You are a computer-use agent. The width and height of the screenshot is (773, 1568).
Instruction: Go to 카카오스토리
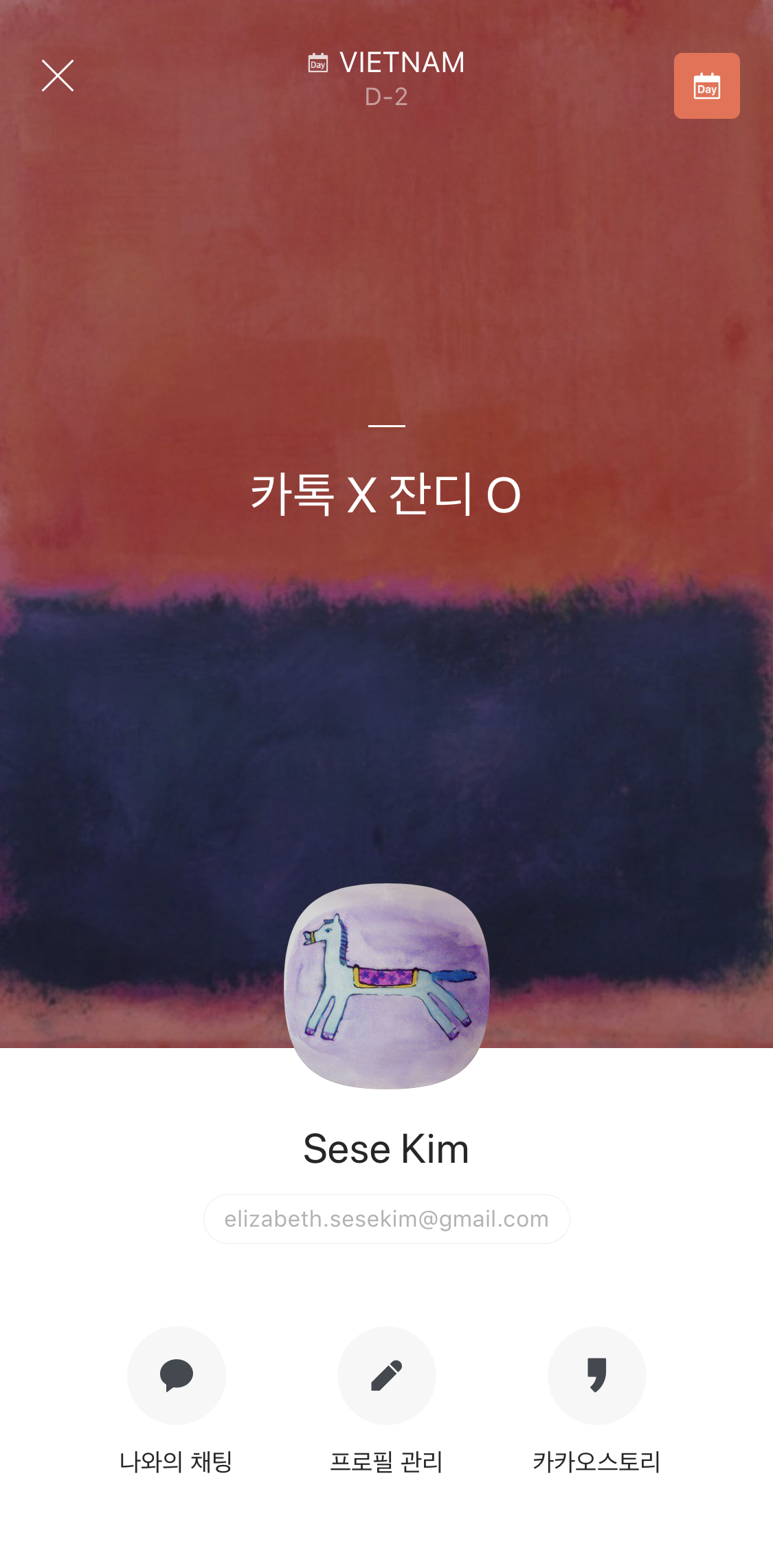click(596, 1376)
